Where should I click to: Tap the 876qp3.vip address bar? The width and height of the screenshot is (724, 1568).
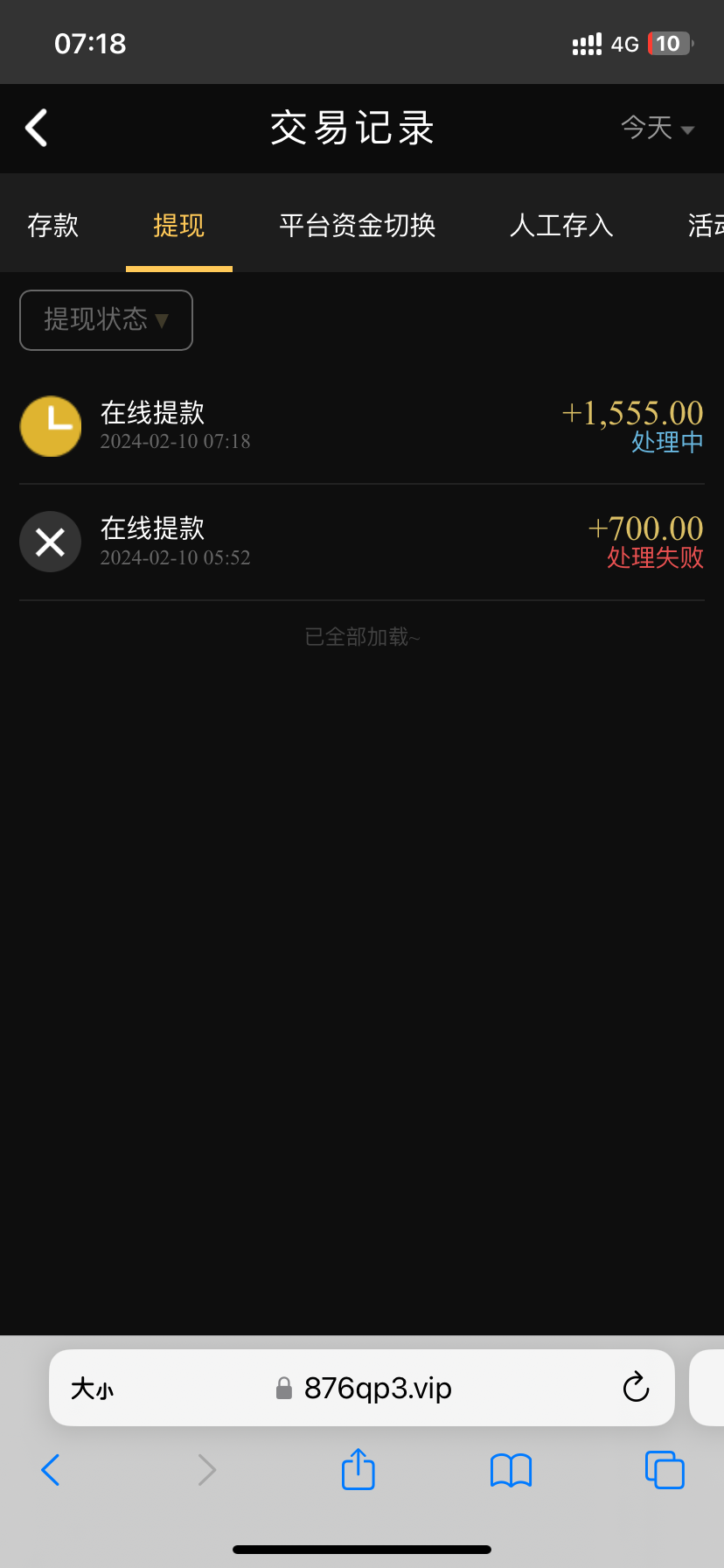376,1388
